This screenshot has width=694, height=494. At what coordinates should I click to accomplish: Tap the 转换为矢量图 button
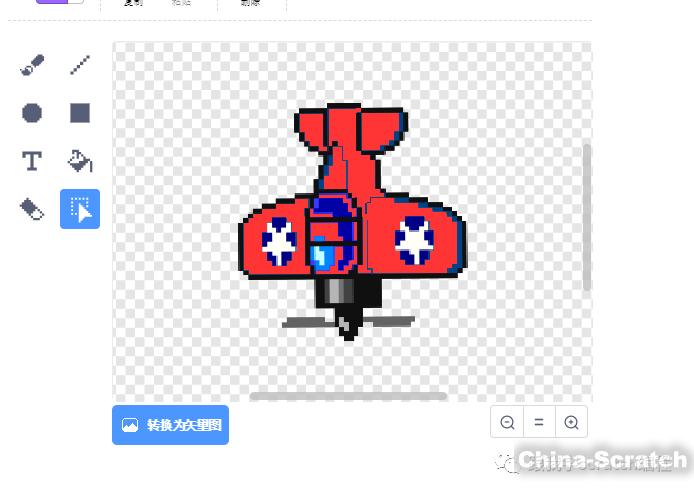[x=170, y=425]
